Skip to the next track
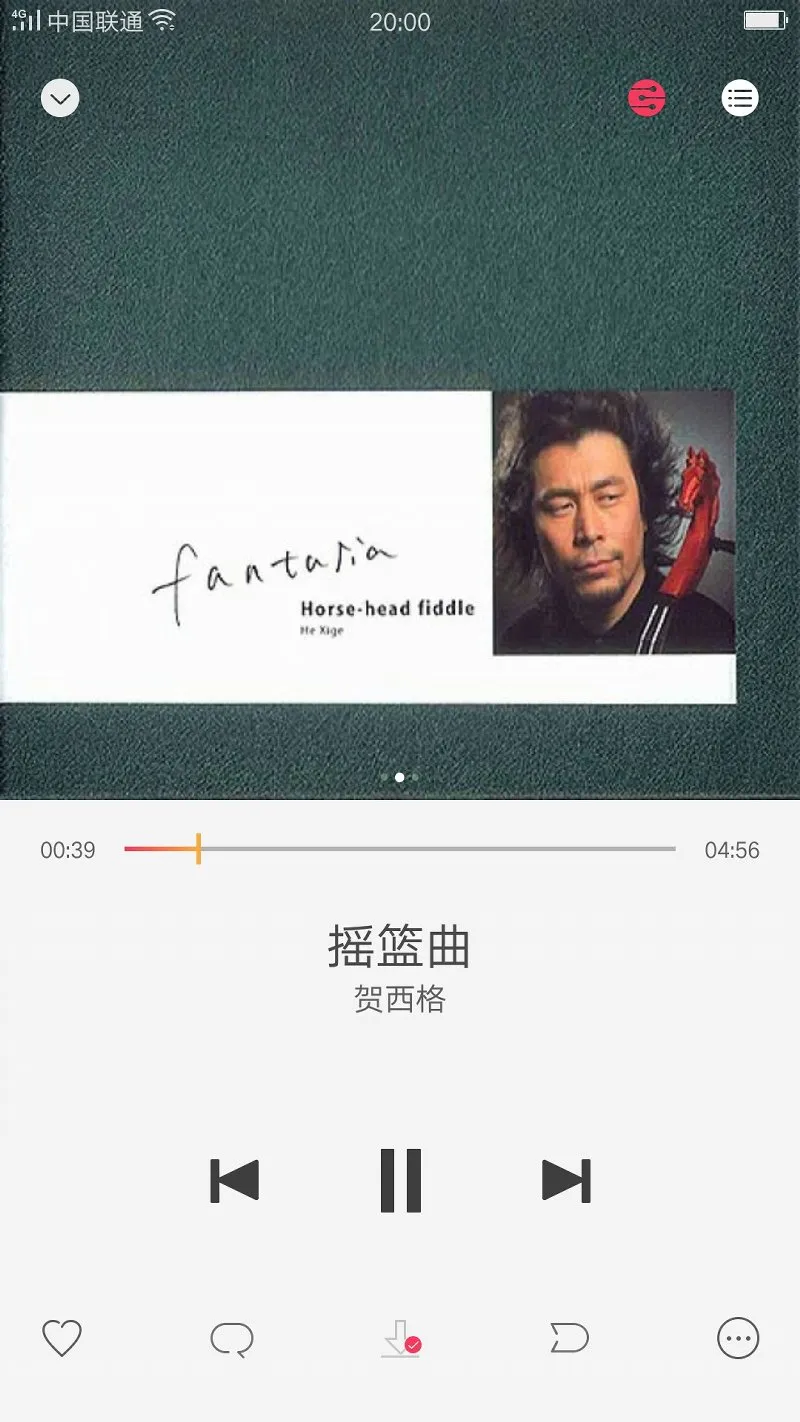The height and width of the screenshot is (1422, 800). pyautogui.click(x=566, y=1180)
